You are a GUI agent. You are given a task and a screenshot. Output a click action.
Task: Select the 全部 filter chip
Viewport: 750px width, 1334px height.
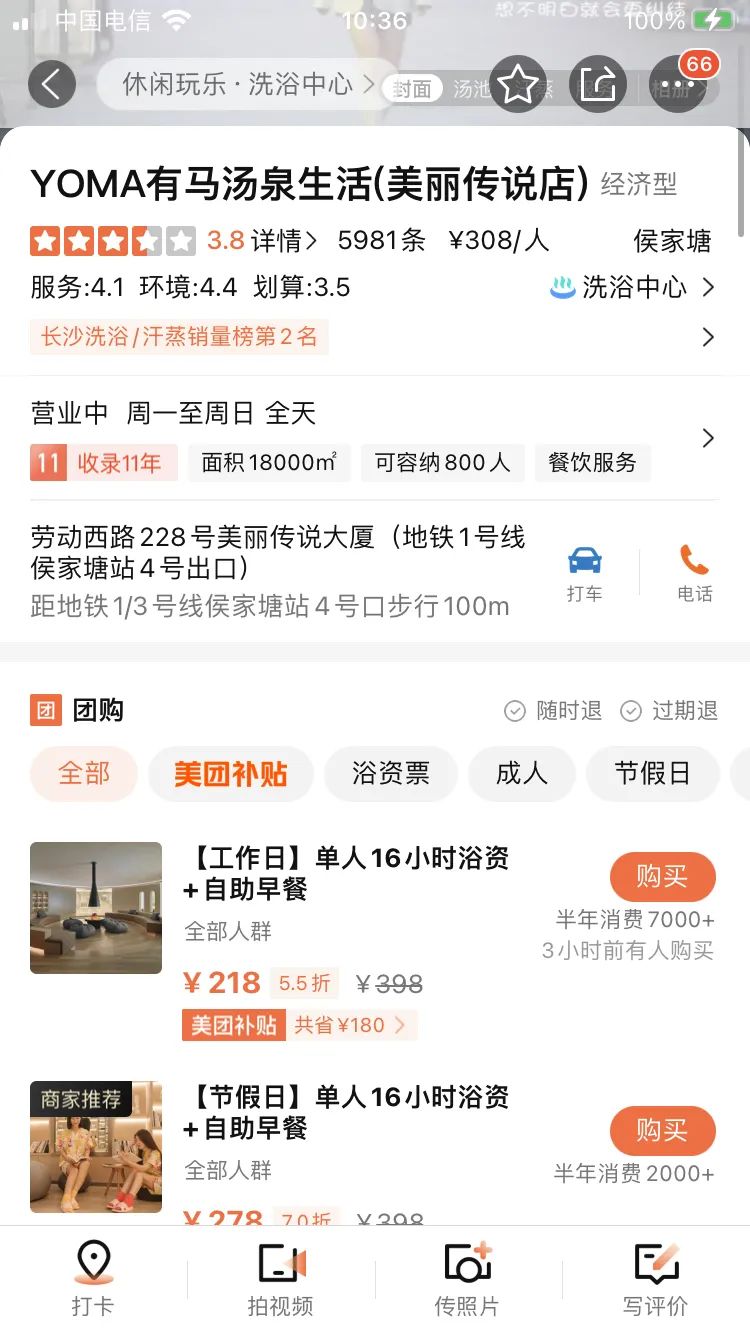pyautogui.click(x=84, y=774)
